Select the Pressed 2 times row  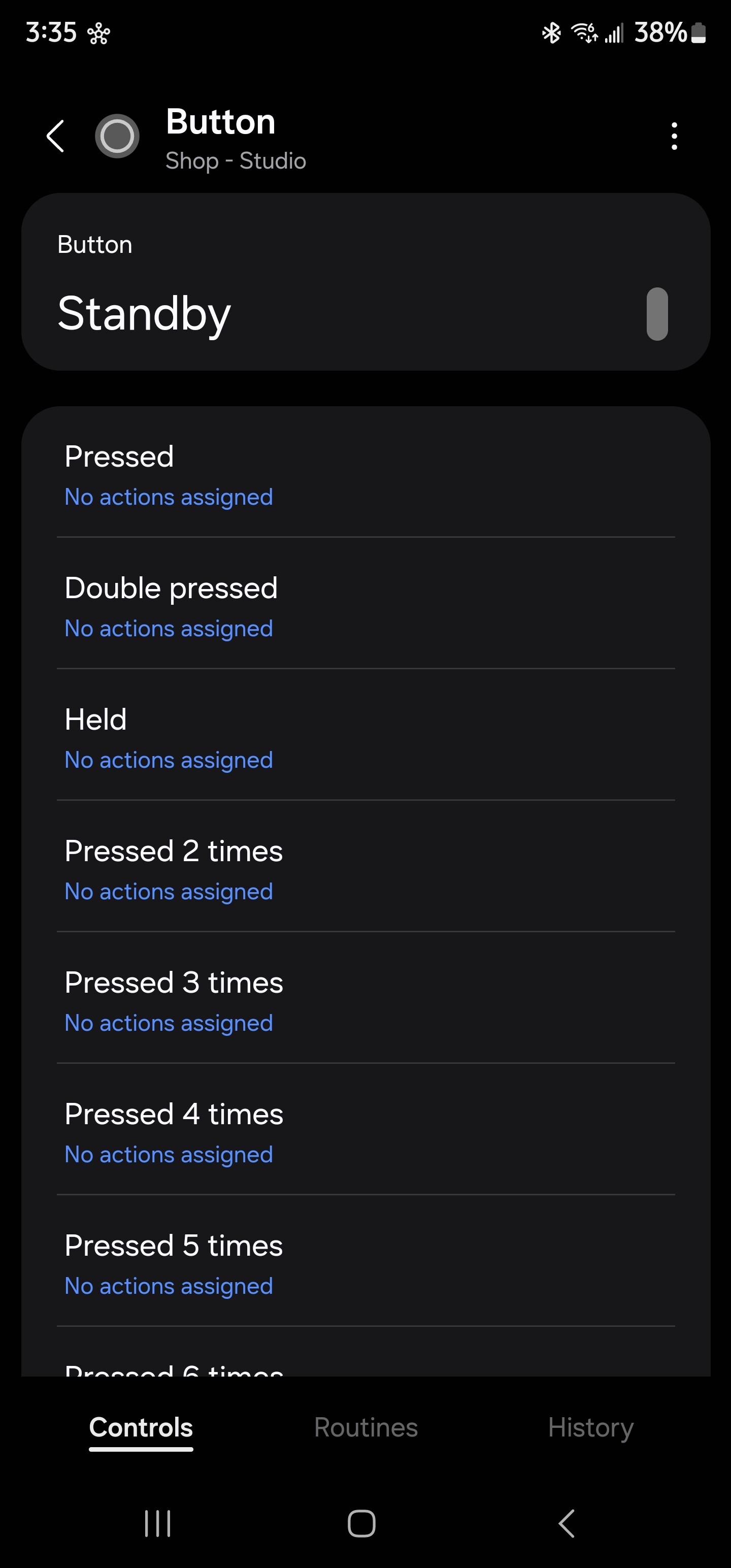coord(366,866)
